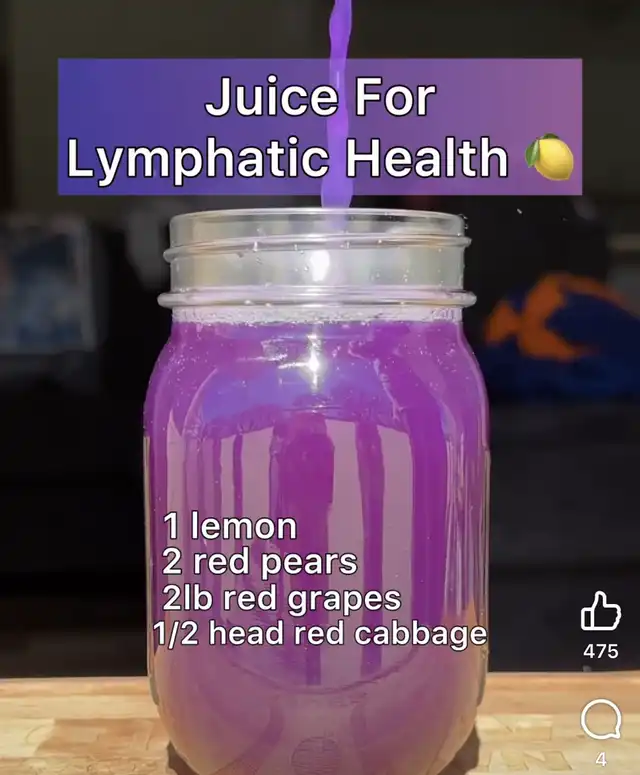This screenshot has width=640, height=775.
Task: Like this lymphatic juice video
Action: click(x=600, y=611)
